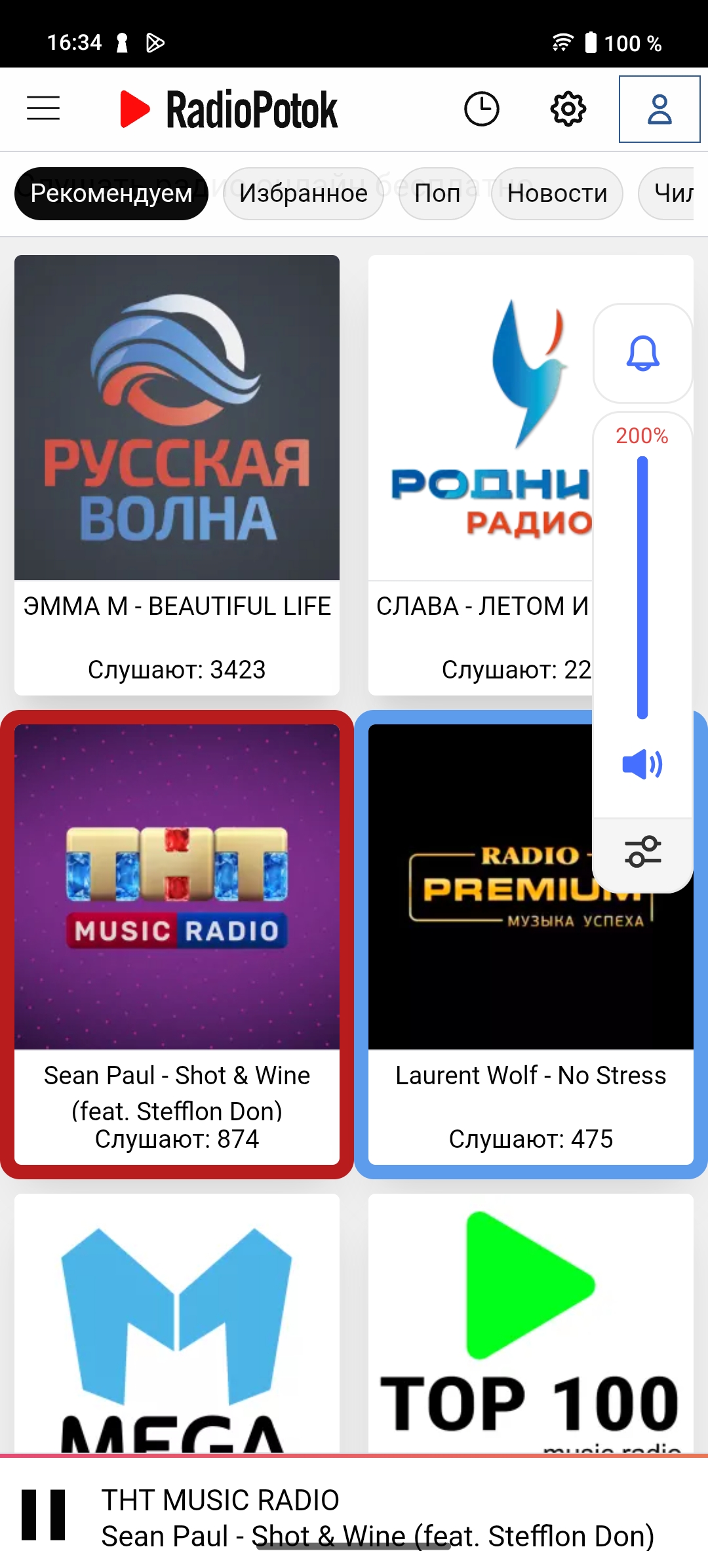
Task: Mute the sound with speaker icon
Action: [x=642, y=764]
